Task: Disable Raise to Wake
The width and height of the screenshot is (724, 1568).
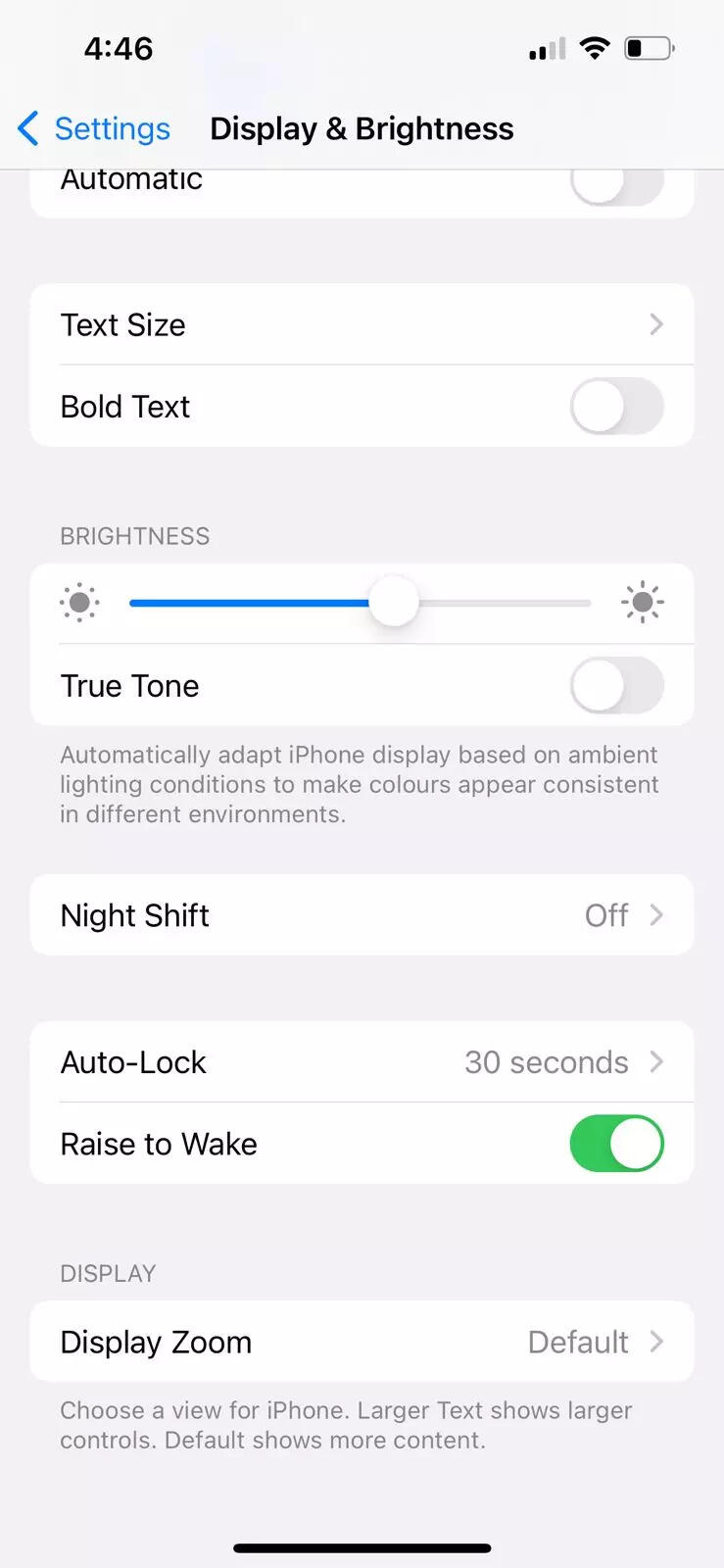Action: click(x=616, y=1144)
